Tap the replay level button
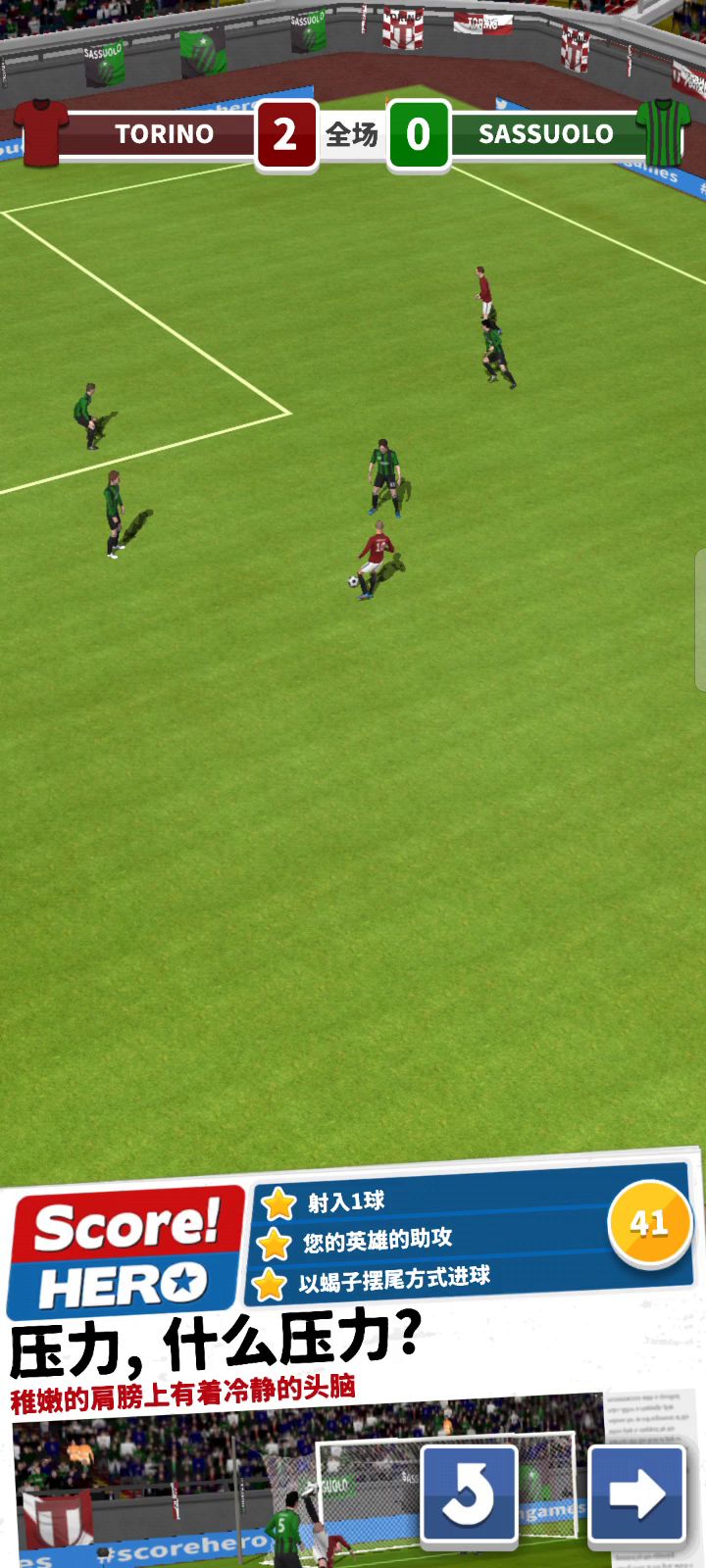 point(469,1494)
